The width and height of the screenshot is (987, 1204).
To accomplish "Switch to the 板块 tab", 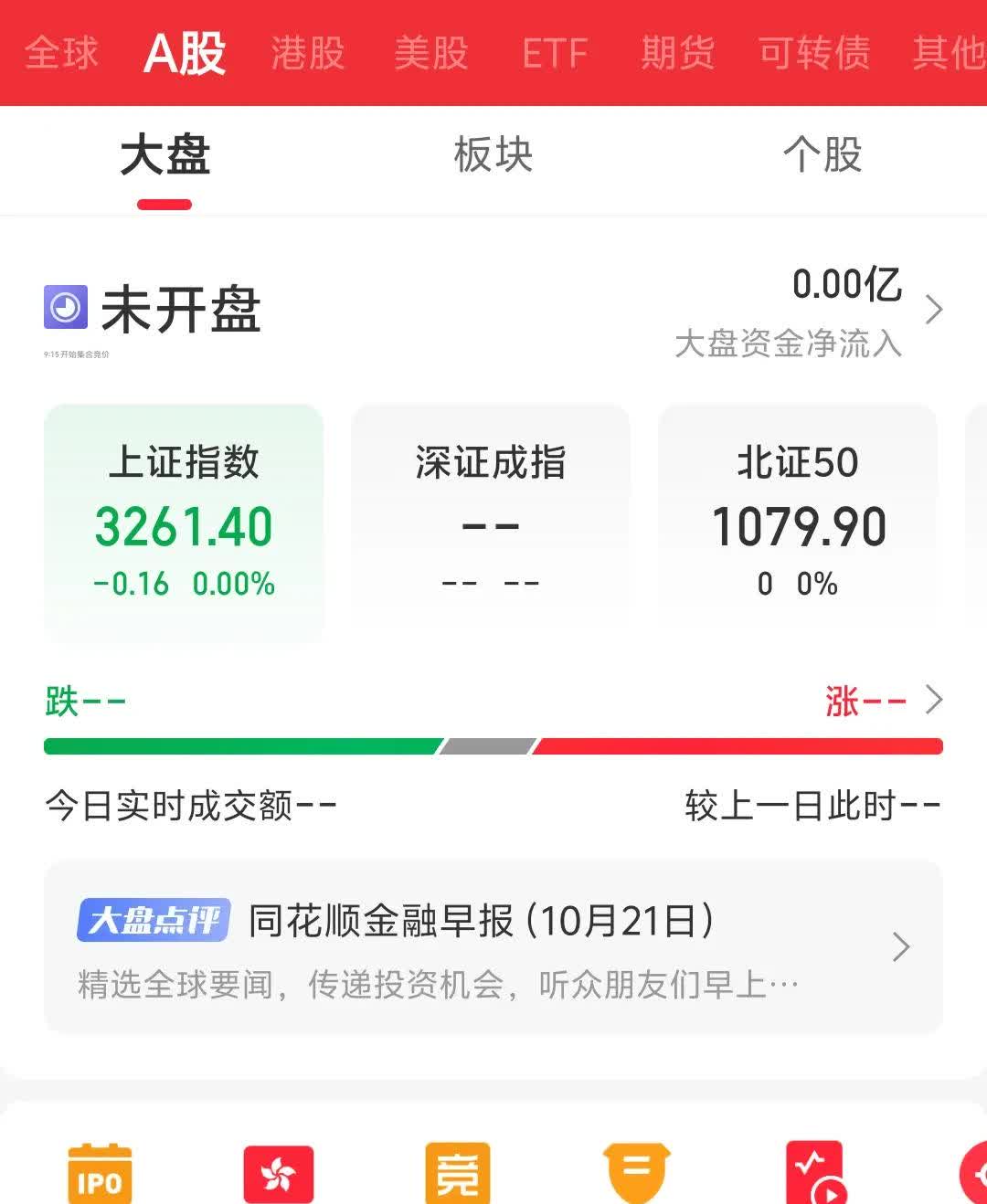I will coord(493,155).
